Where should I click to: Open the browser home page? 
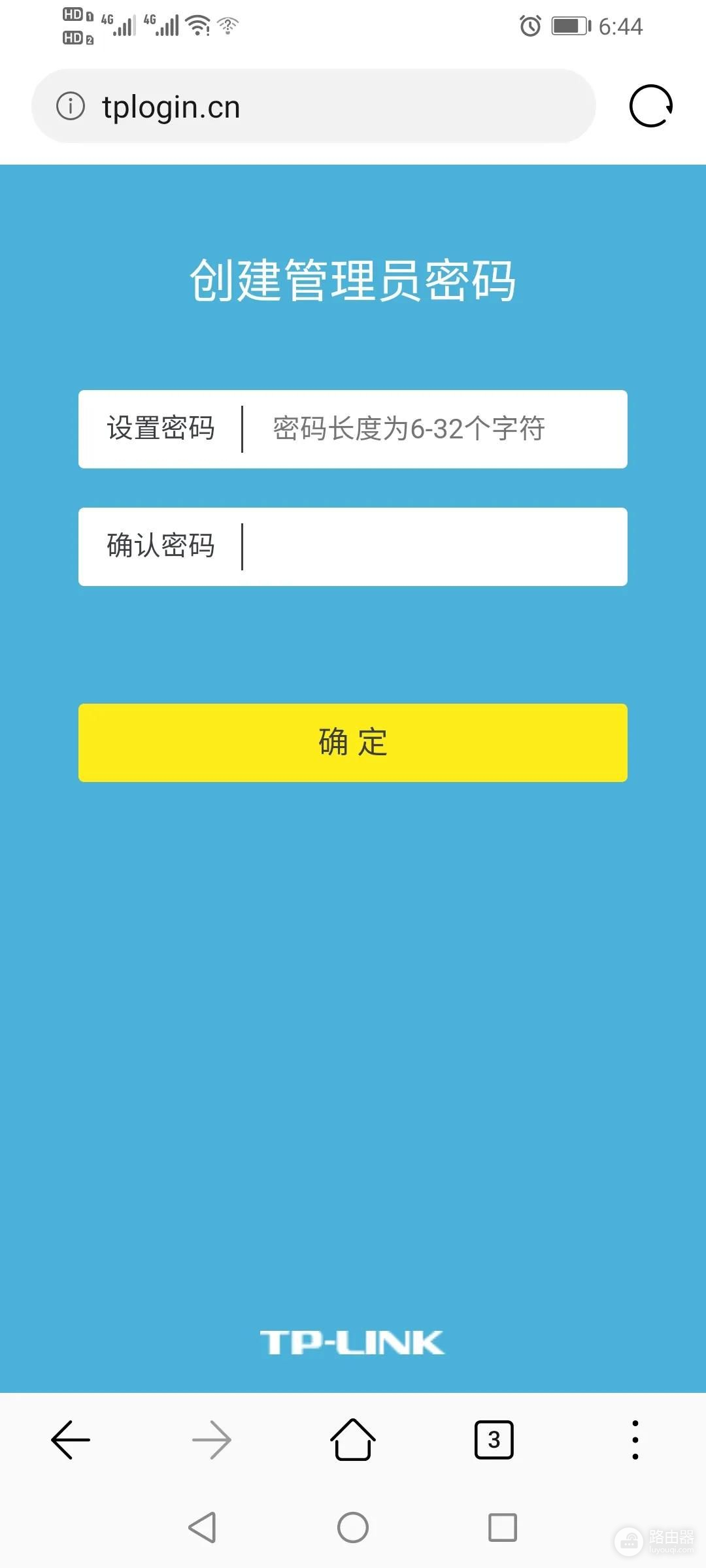353,1439
